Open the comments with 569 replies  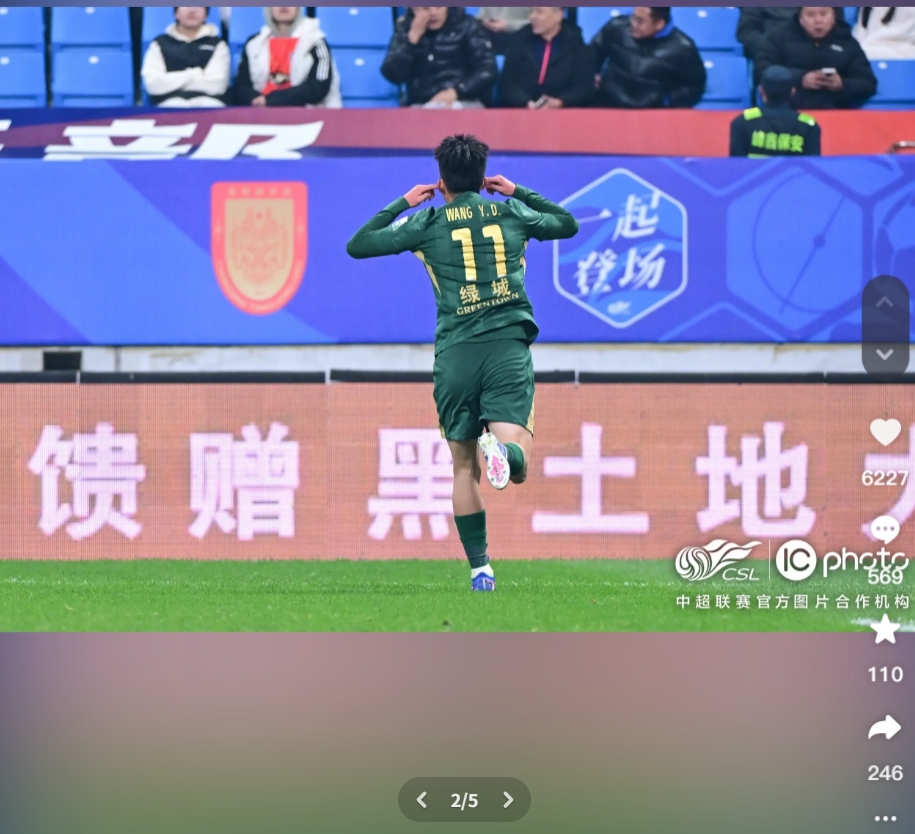click(x=885, y=529)
